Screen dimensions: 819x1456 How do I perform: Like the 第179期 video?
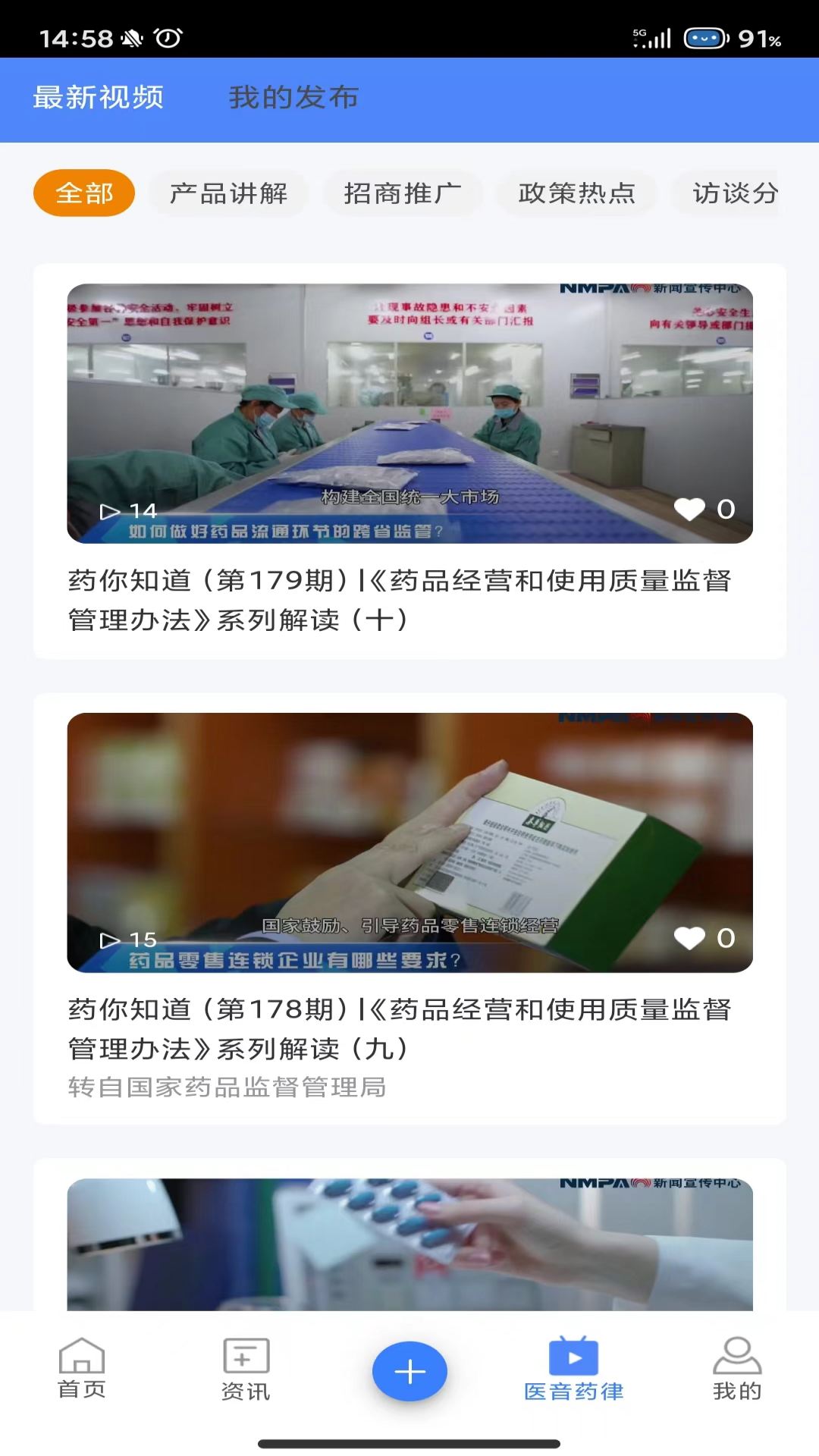coord(690,509)
